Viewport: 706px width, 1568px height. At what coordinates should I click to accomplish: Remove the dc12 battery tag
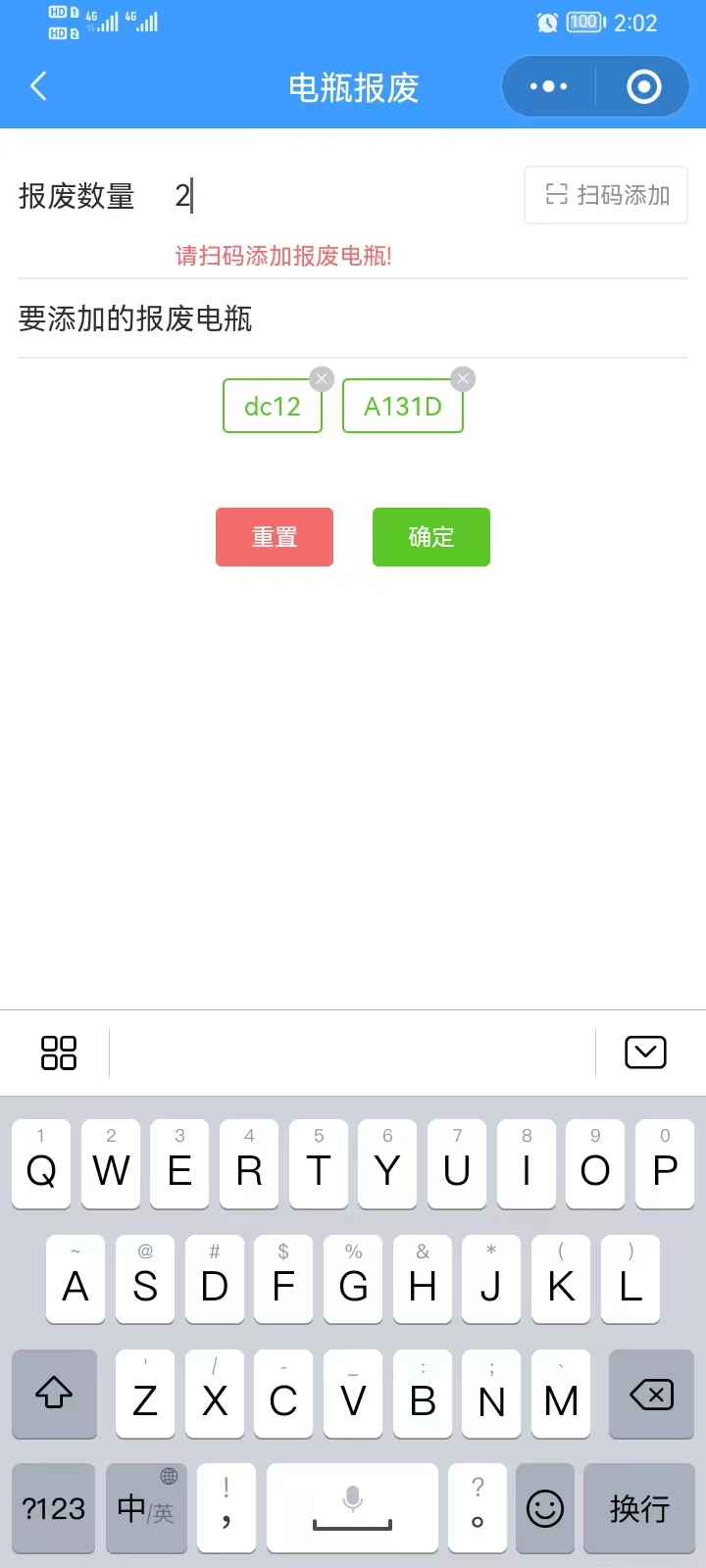pyautogui.click(x=322, y=379)
